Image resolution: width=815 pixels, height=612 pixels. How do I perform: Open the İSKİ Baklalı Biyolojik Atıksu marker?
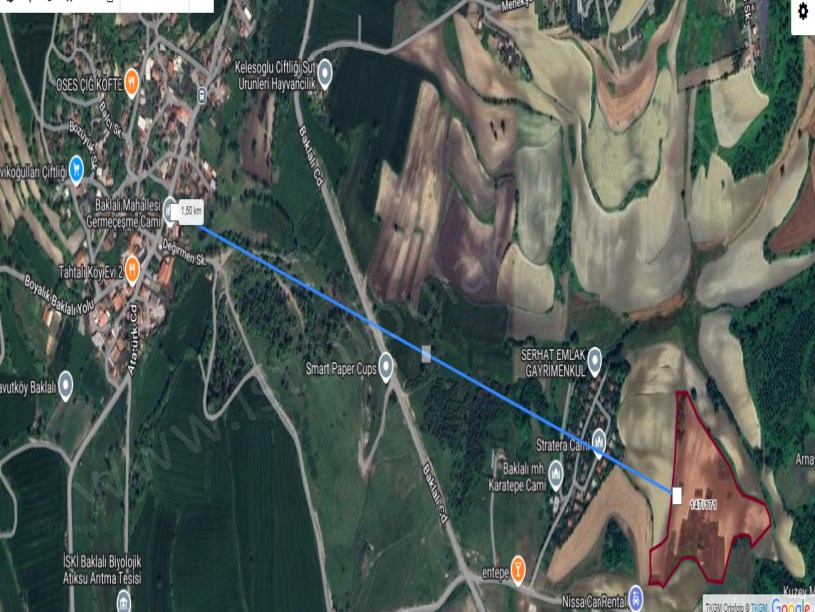123,599
